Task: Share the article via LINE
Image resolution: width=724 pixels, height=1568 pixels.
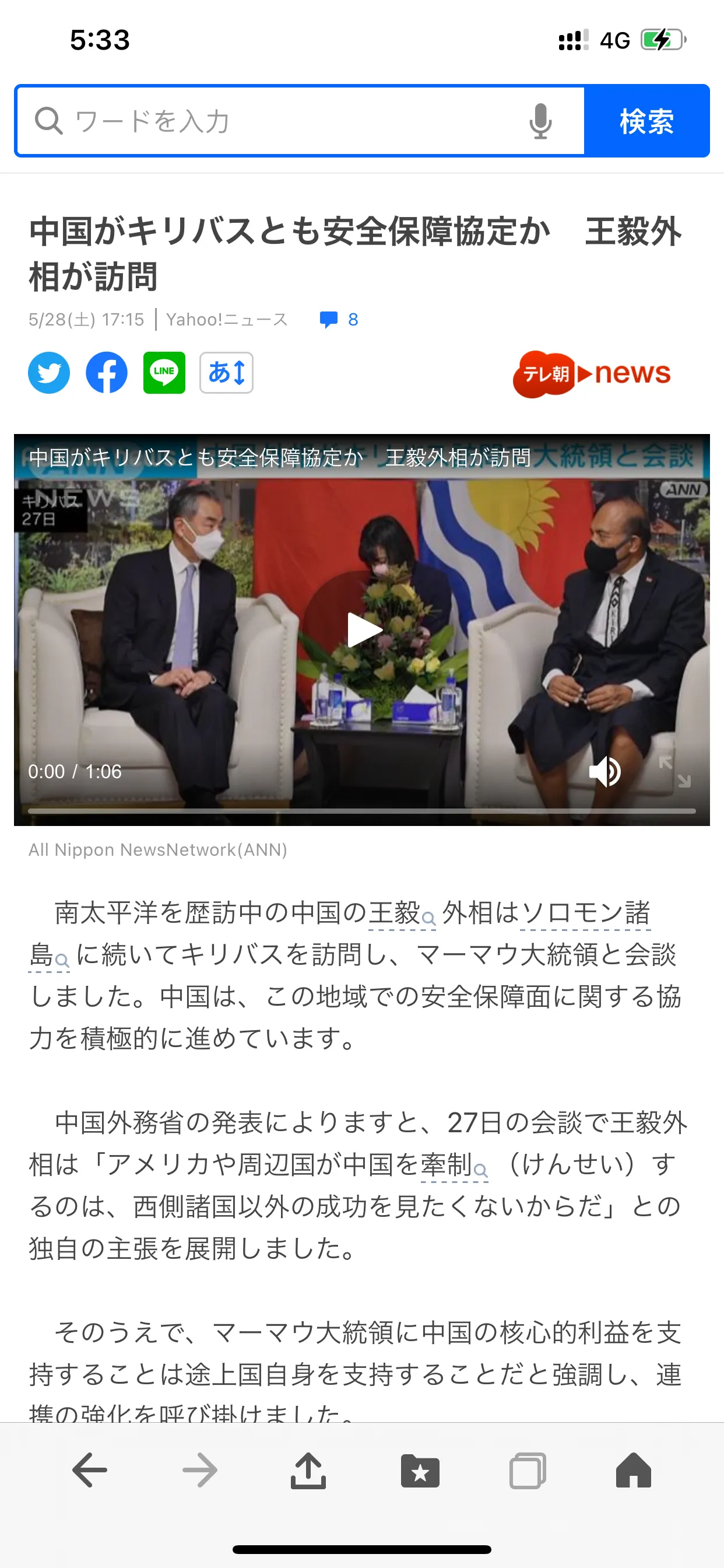Action: coord(164,373)
